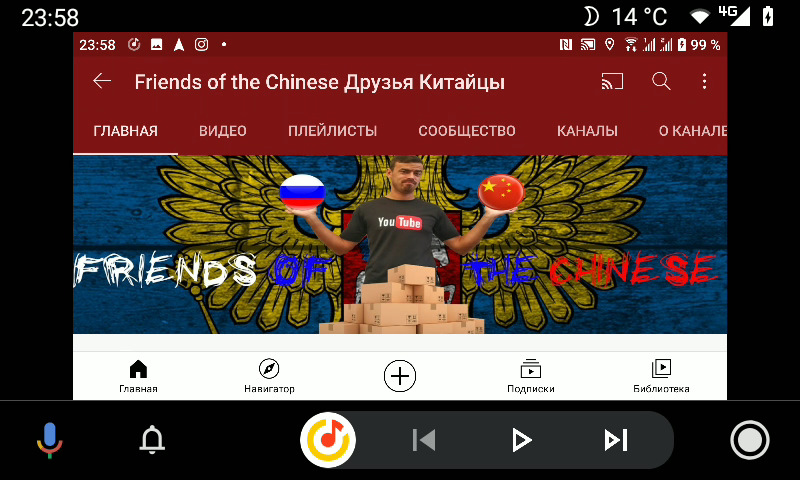Create a new upload with plus button
800x480 pixels.
pyautogui.click(x=400, y=376)
